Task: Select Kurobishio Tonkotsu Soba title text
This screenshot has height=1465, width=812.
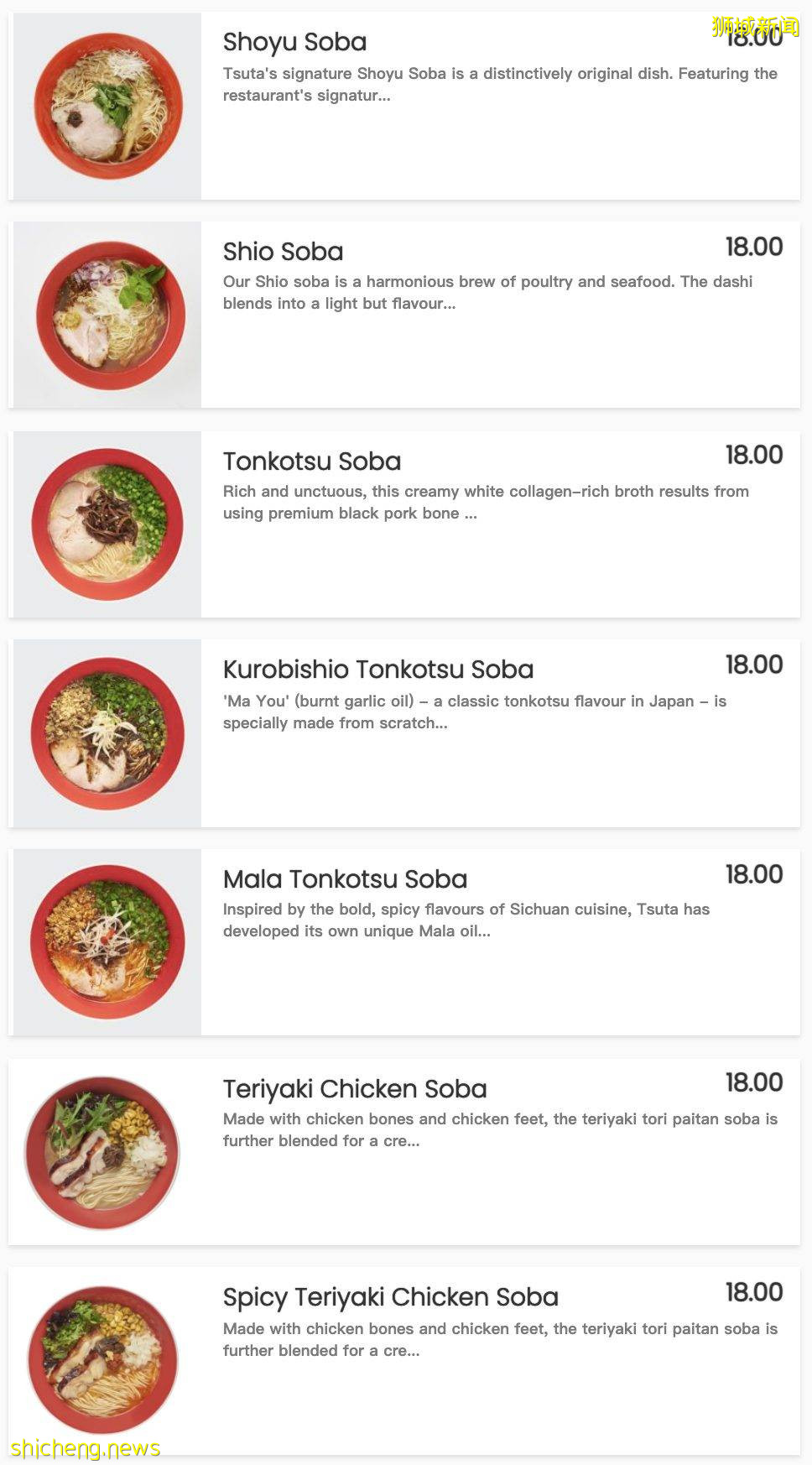Action: point(378,669)
